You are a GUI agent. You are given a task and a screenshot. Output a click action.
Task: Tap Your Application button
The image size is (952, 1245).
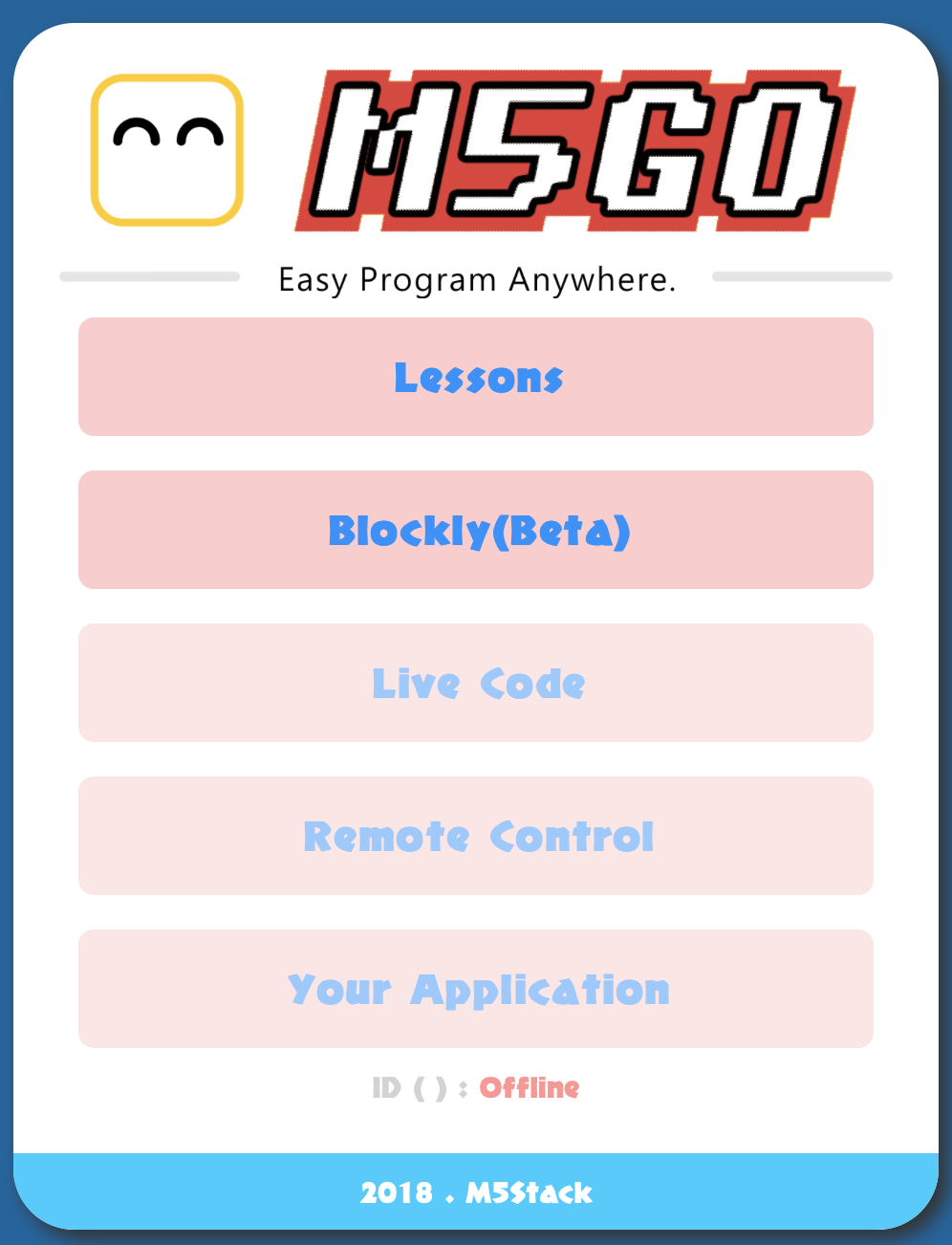tap(476, 989)
